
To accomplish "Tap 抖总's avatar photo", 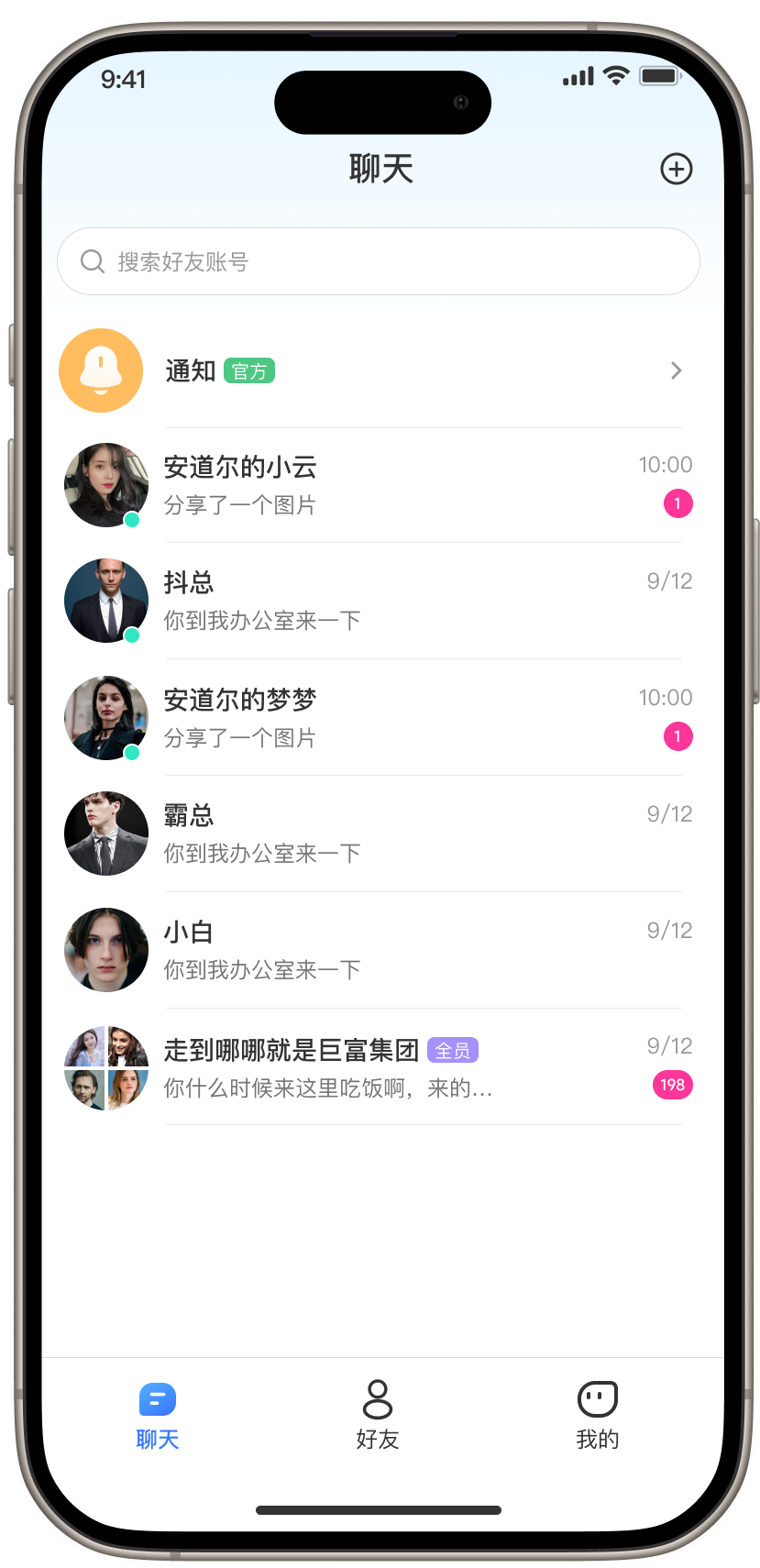I will (x=105, y=601).
